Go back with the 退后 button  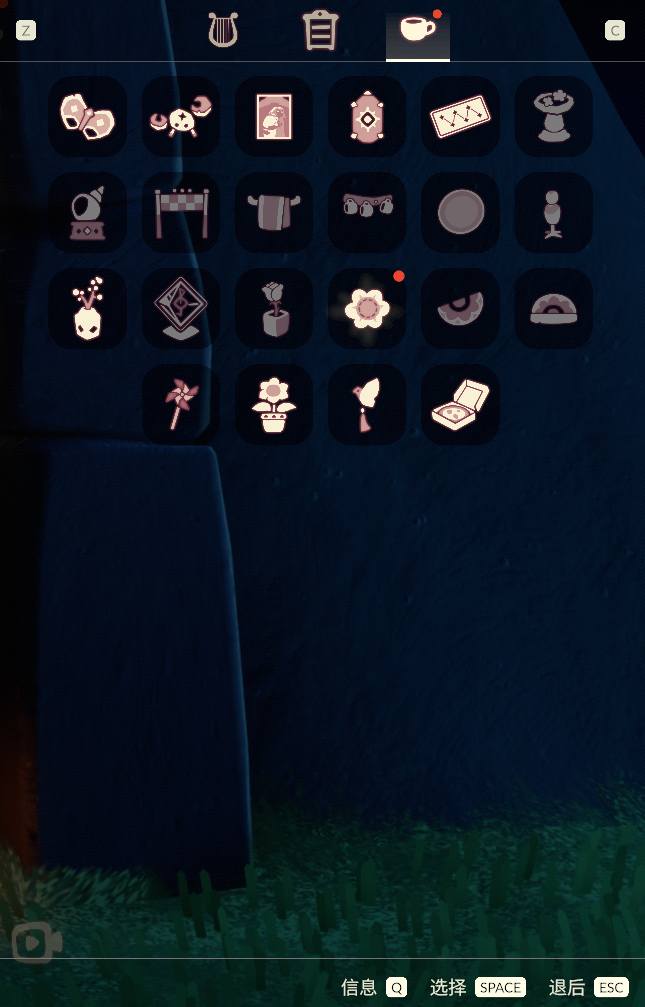click(x=588, y=987)
